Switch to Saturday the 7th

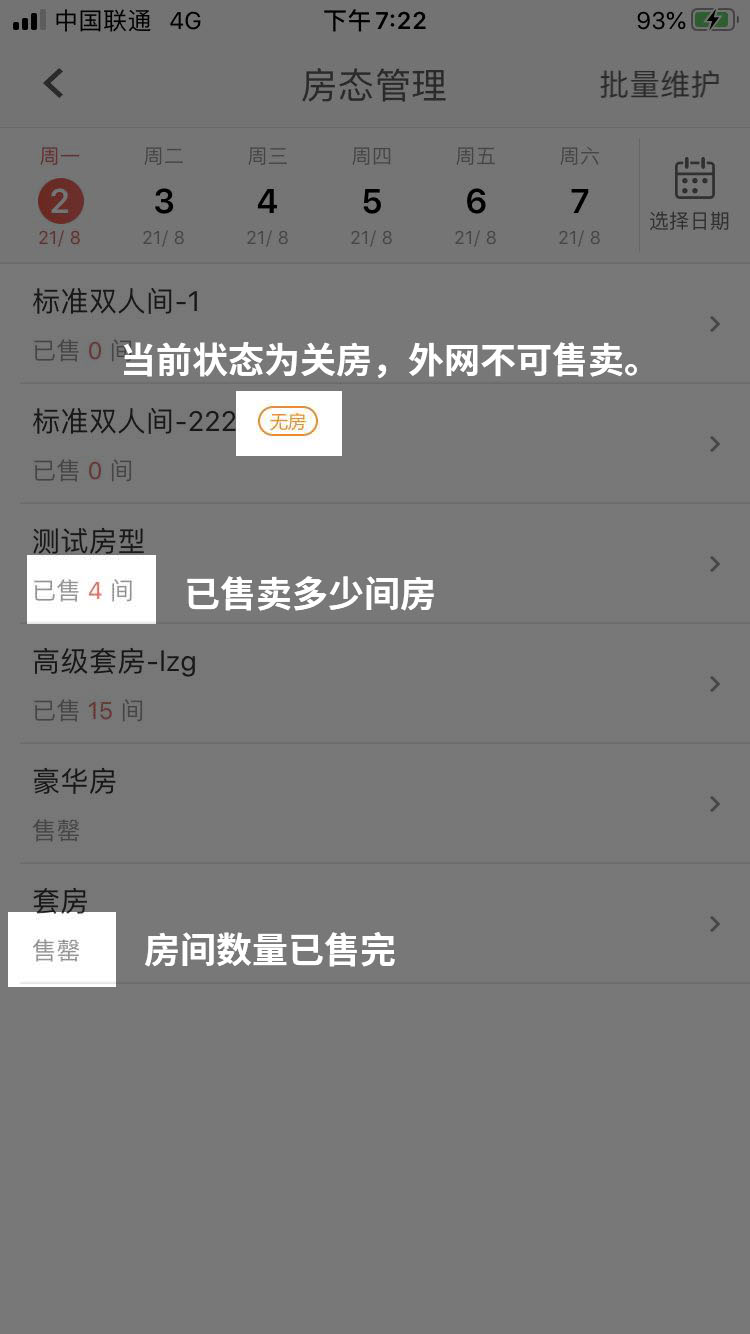579,202
